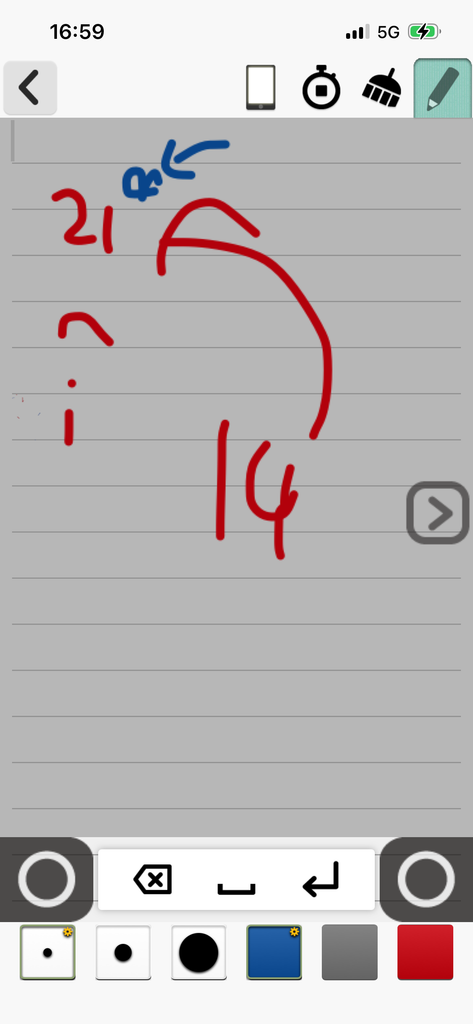Go back using the top-left arrow
473x1024 pixels.
(x=29, y=88)
